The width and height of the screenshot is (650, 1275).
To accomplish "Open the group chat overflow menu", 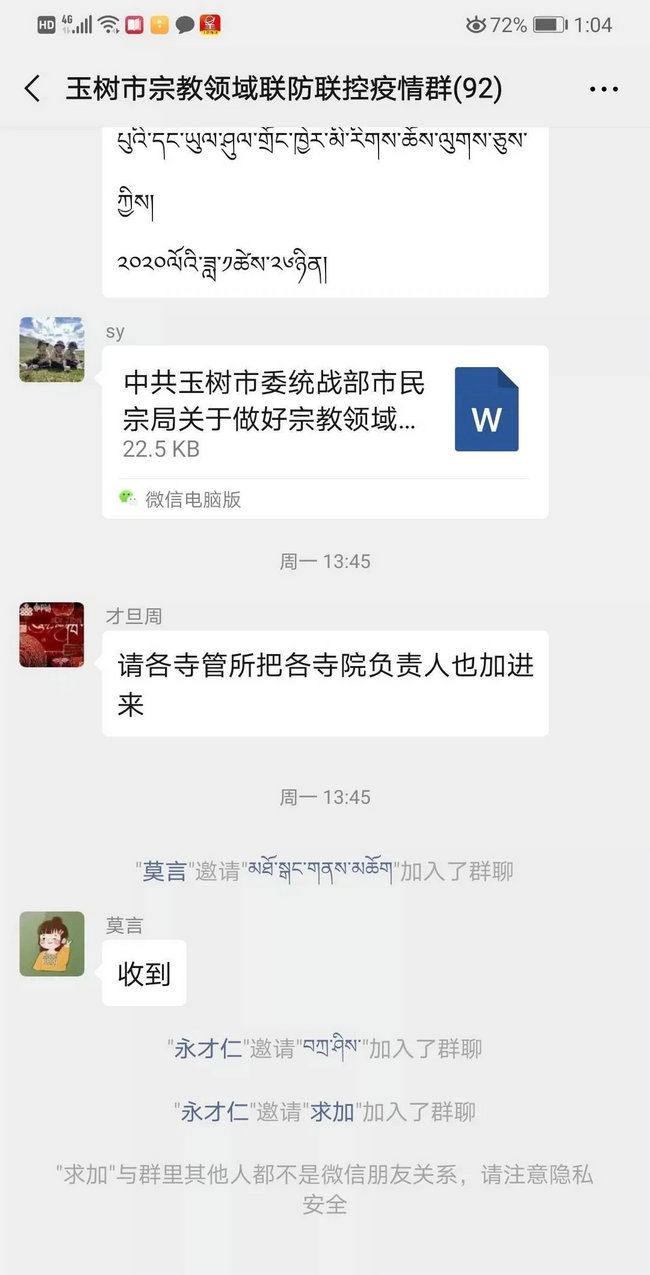I will point(603,90).
